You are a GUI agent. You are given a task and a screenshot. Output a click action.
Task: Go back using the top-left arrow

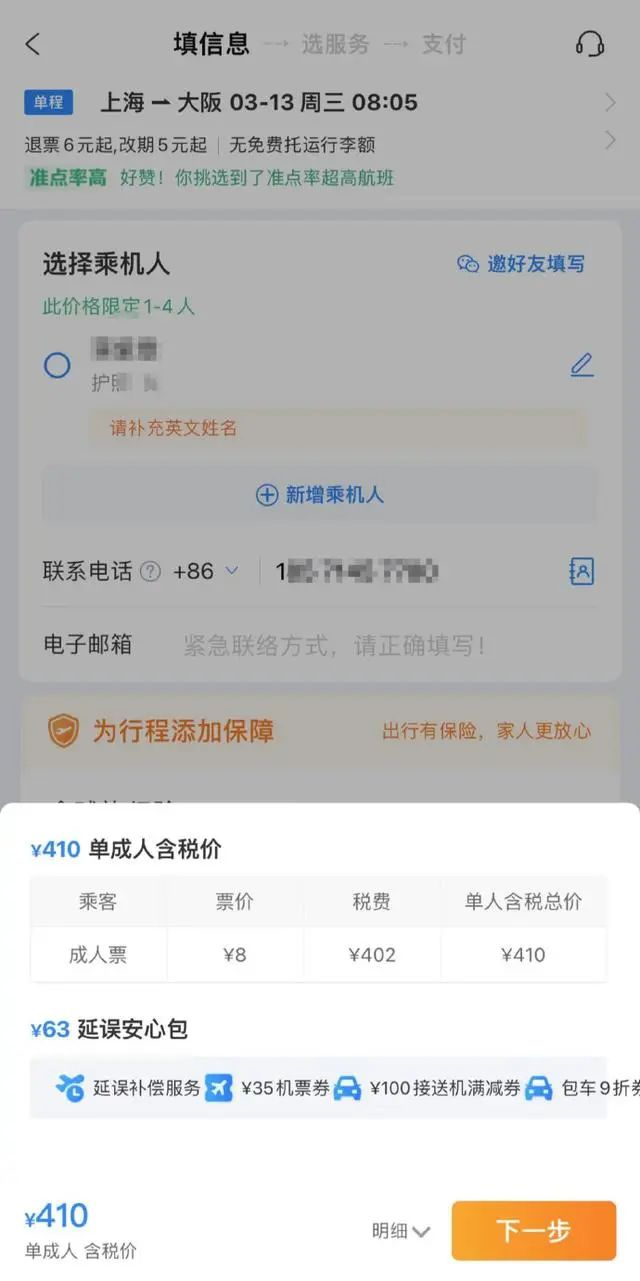click(x=33, y=44)
